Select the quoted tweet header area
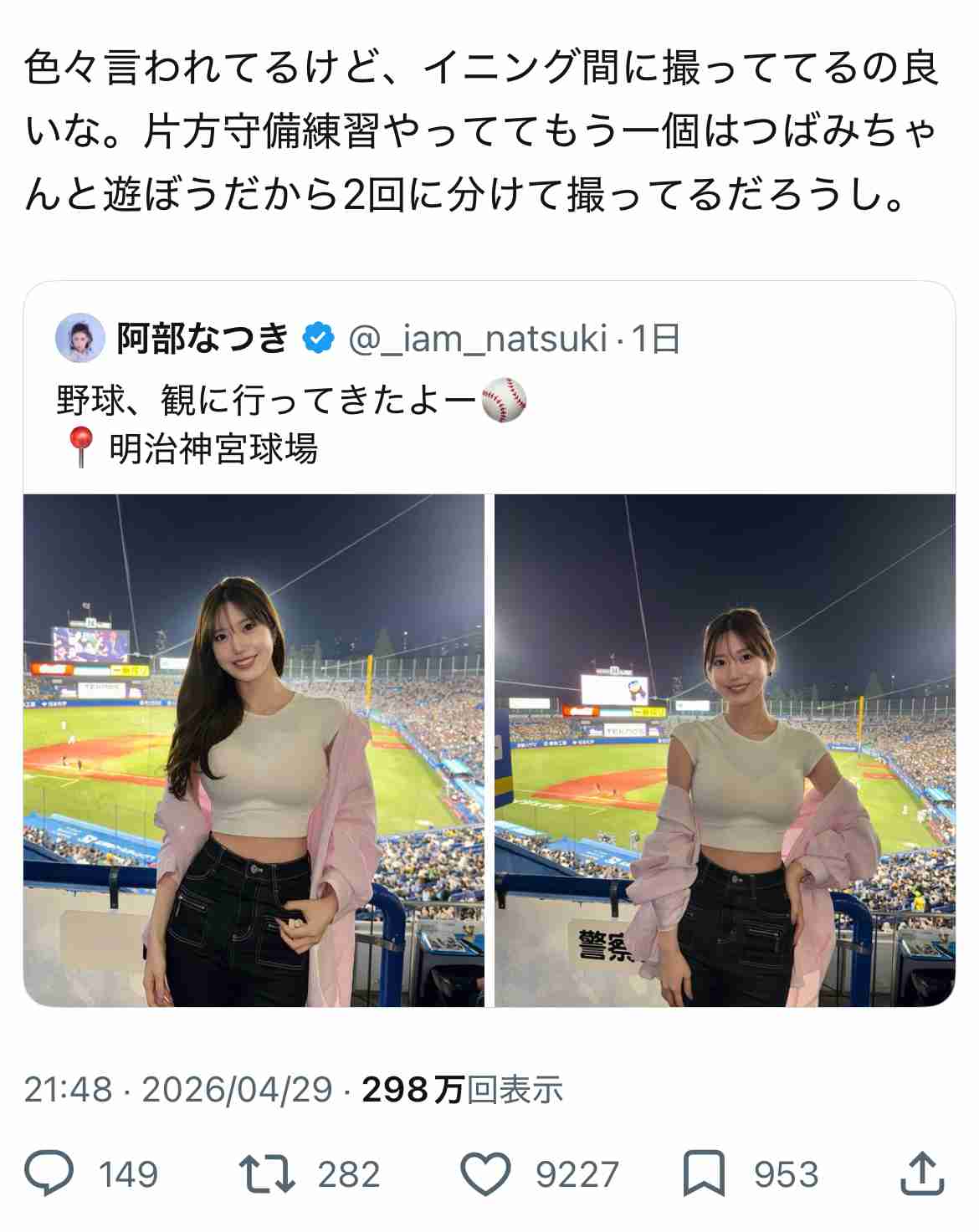Image resolution: width=979 pixels, height=1232 pixels. [360, 335]
